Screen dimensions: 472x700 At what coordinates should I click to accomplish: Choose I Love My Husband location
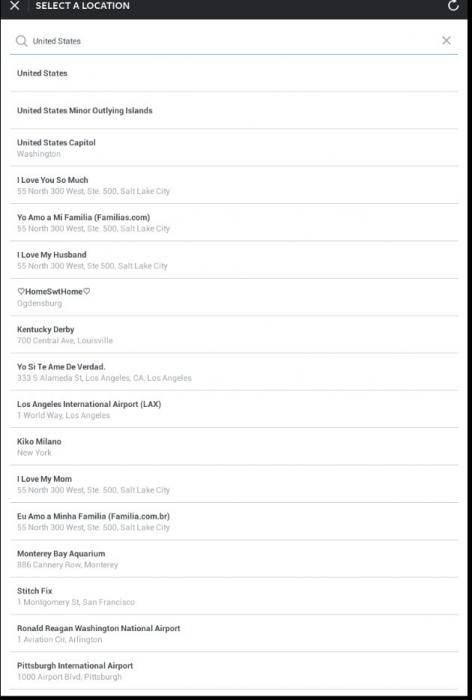[x=234, y=260]
